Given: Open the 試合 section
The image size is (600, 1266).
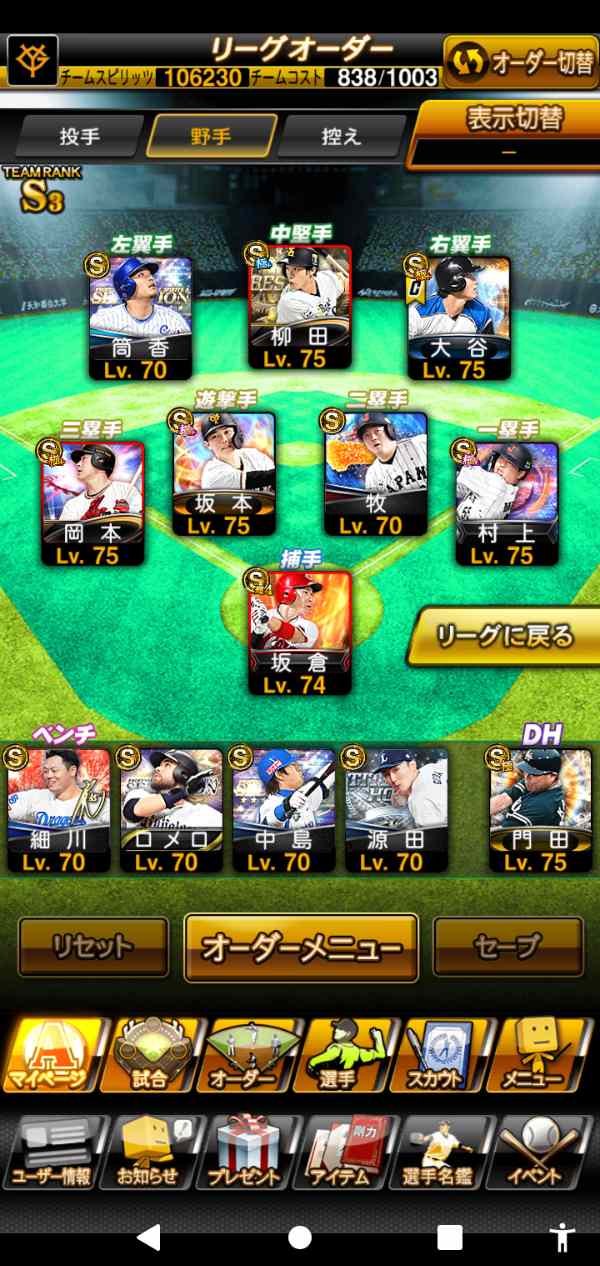Looking at the screenshot, I should point(150,1056).
